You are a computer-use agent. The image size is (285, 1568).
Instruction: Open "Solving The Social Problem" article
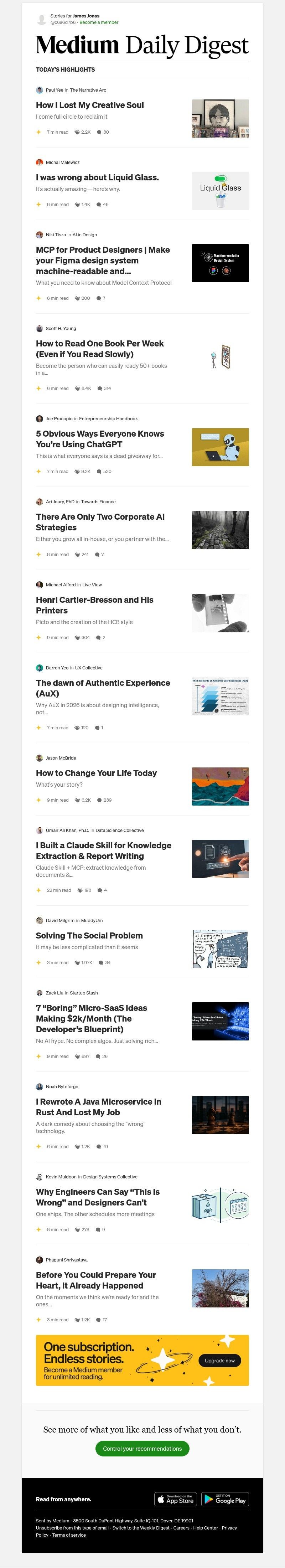[x=89, y=936]
